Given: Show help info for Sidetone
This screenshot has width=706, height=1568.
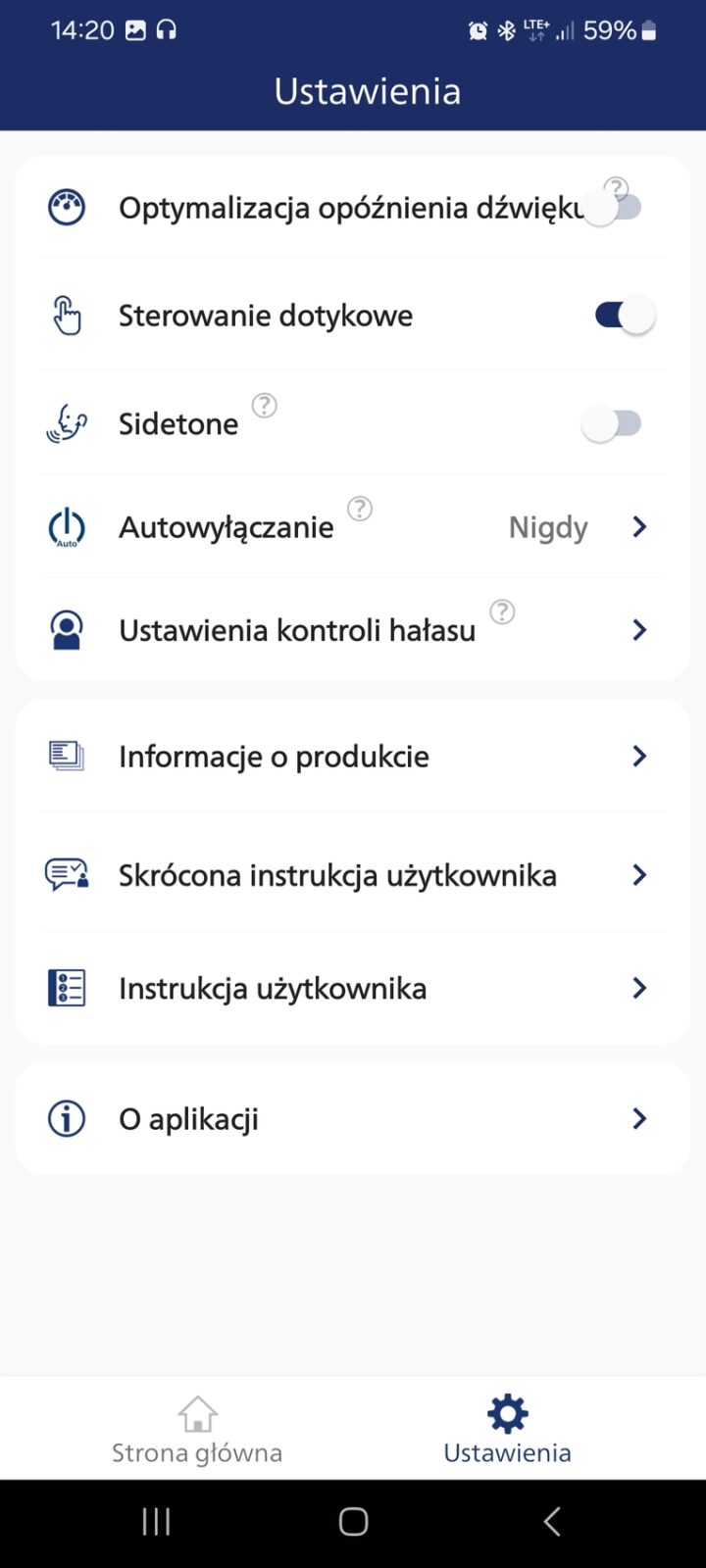Looking at the screenshot, I should point(264,405).
